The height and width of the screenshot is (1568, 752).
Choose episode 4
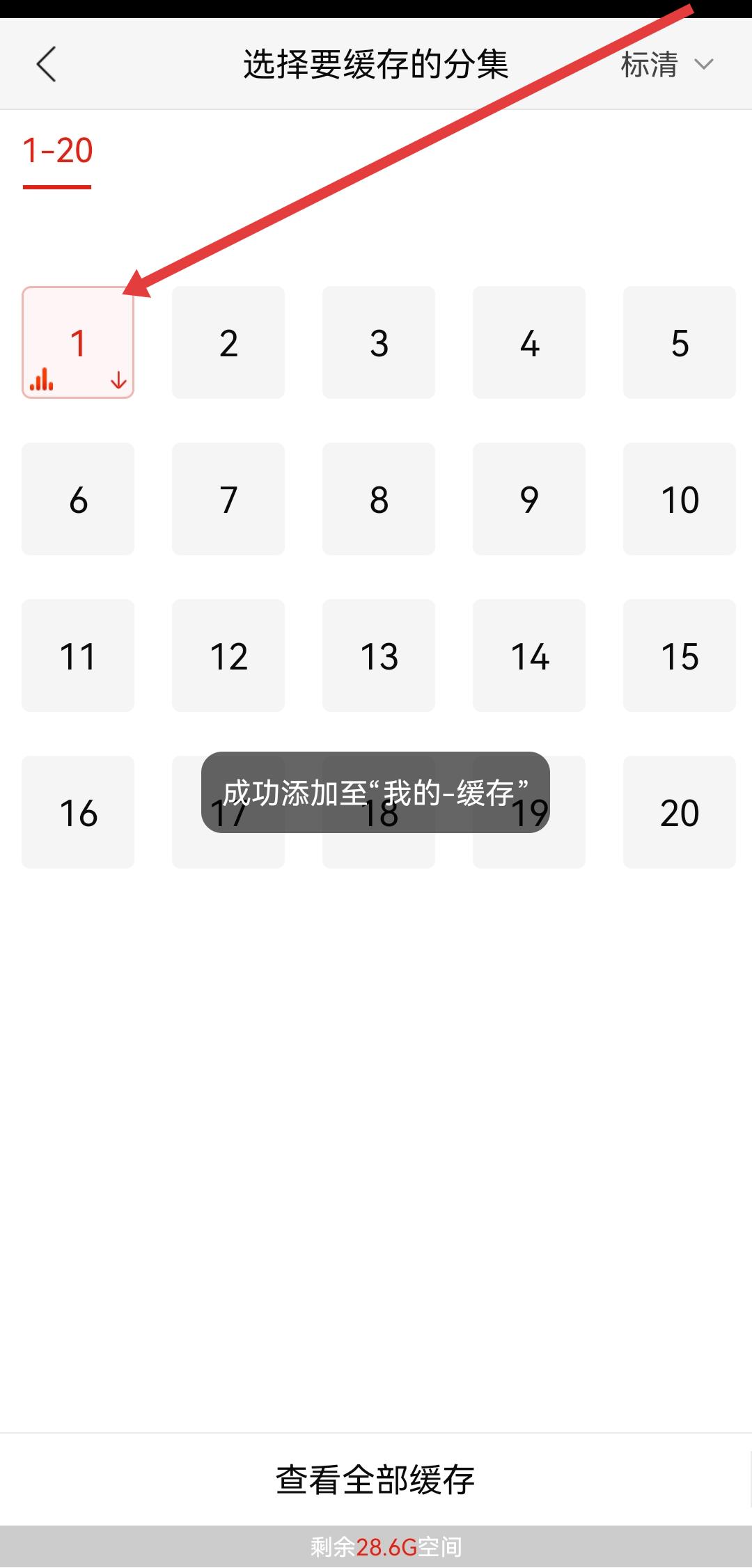(529, 342)
